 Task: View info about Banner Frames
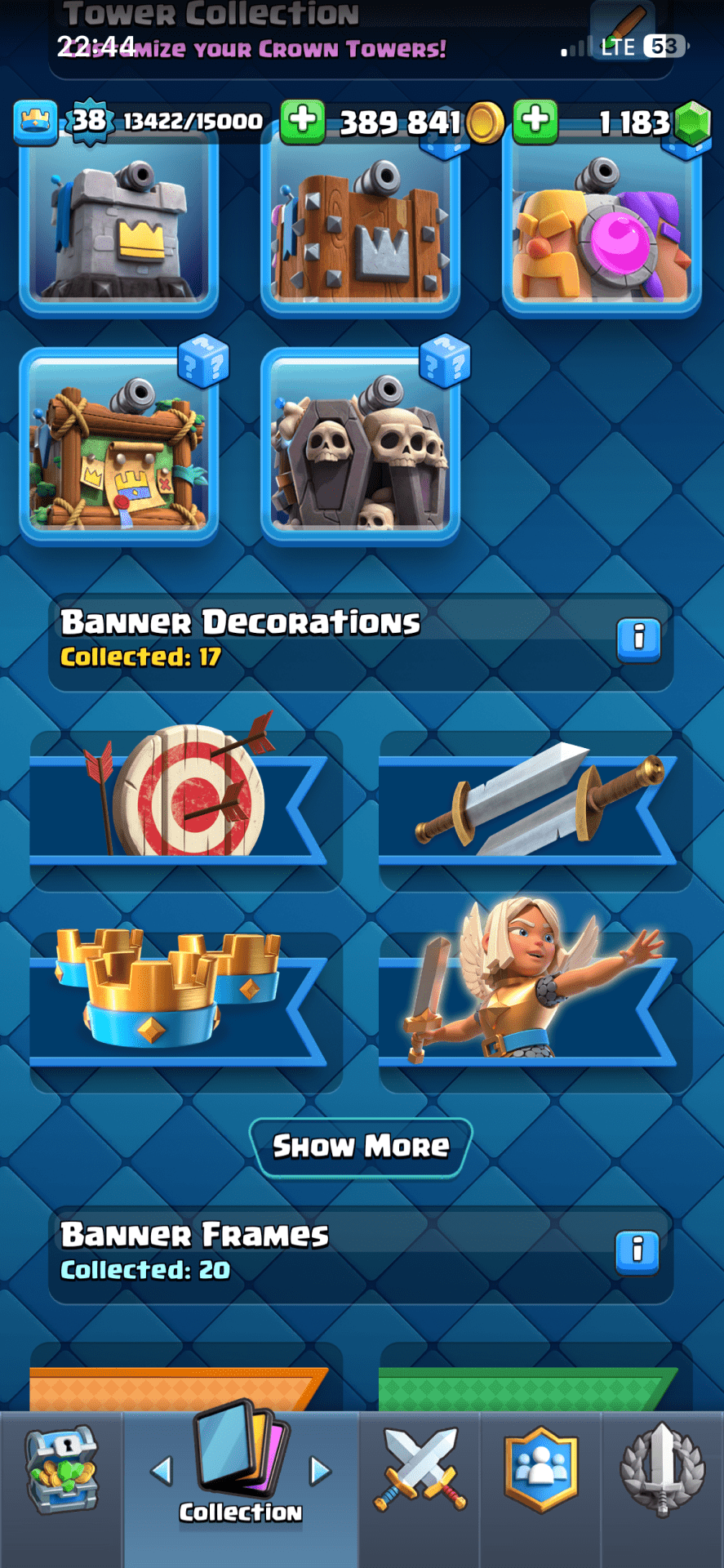638,1249
